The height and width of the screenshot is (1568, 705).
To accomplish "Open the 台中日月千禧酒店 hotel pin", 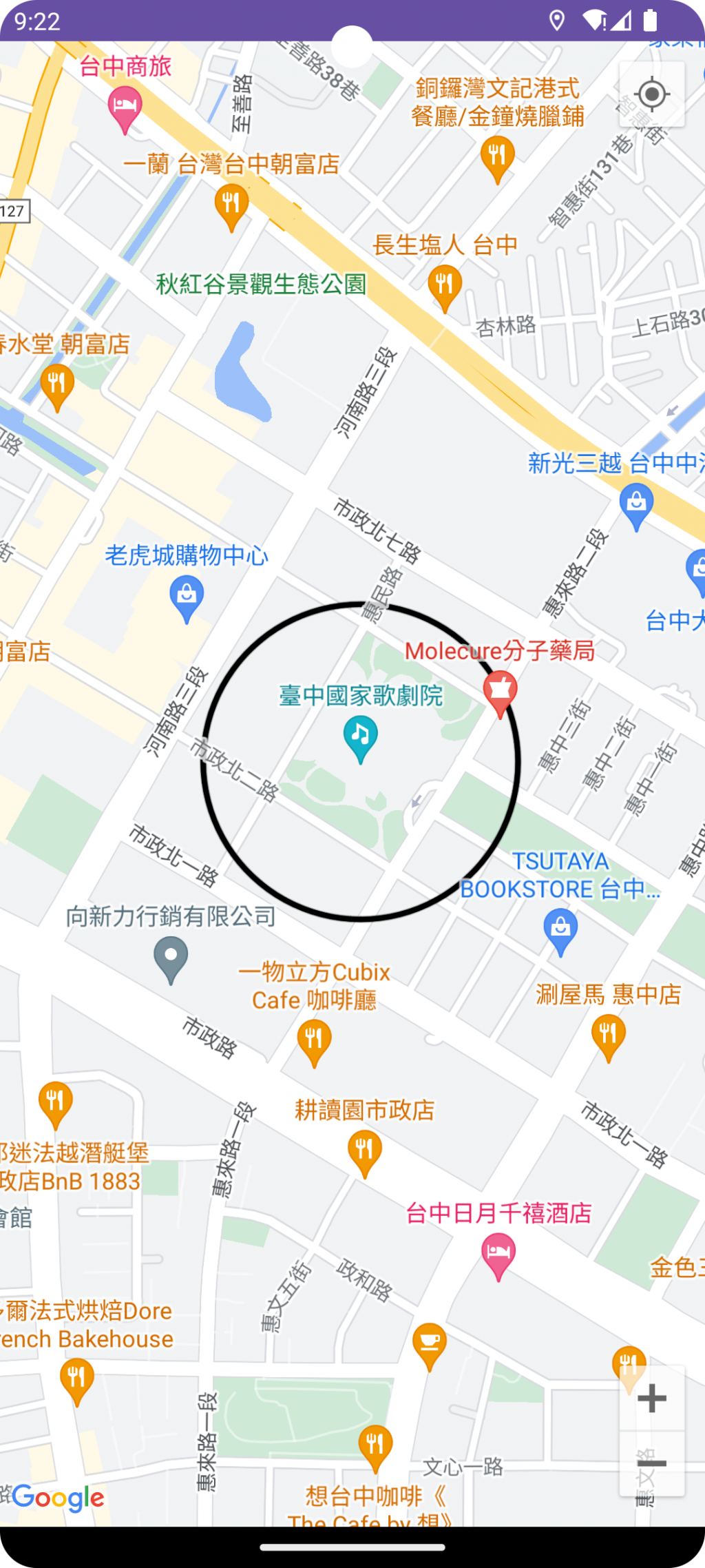I will (498, 1254).
